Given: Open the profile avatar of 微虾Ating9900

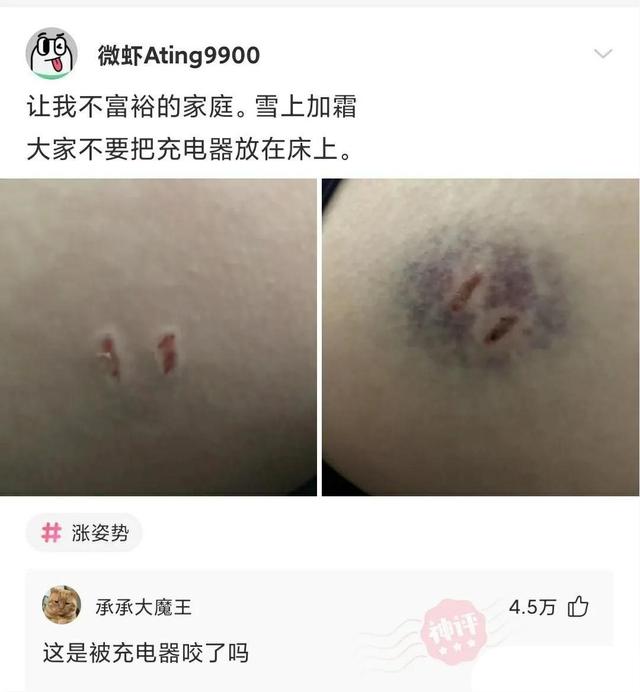Looking at the screenshot, I should pyautogui.click(x=51, y=54).
